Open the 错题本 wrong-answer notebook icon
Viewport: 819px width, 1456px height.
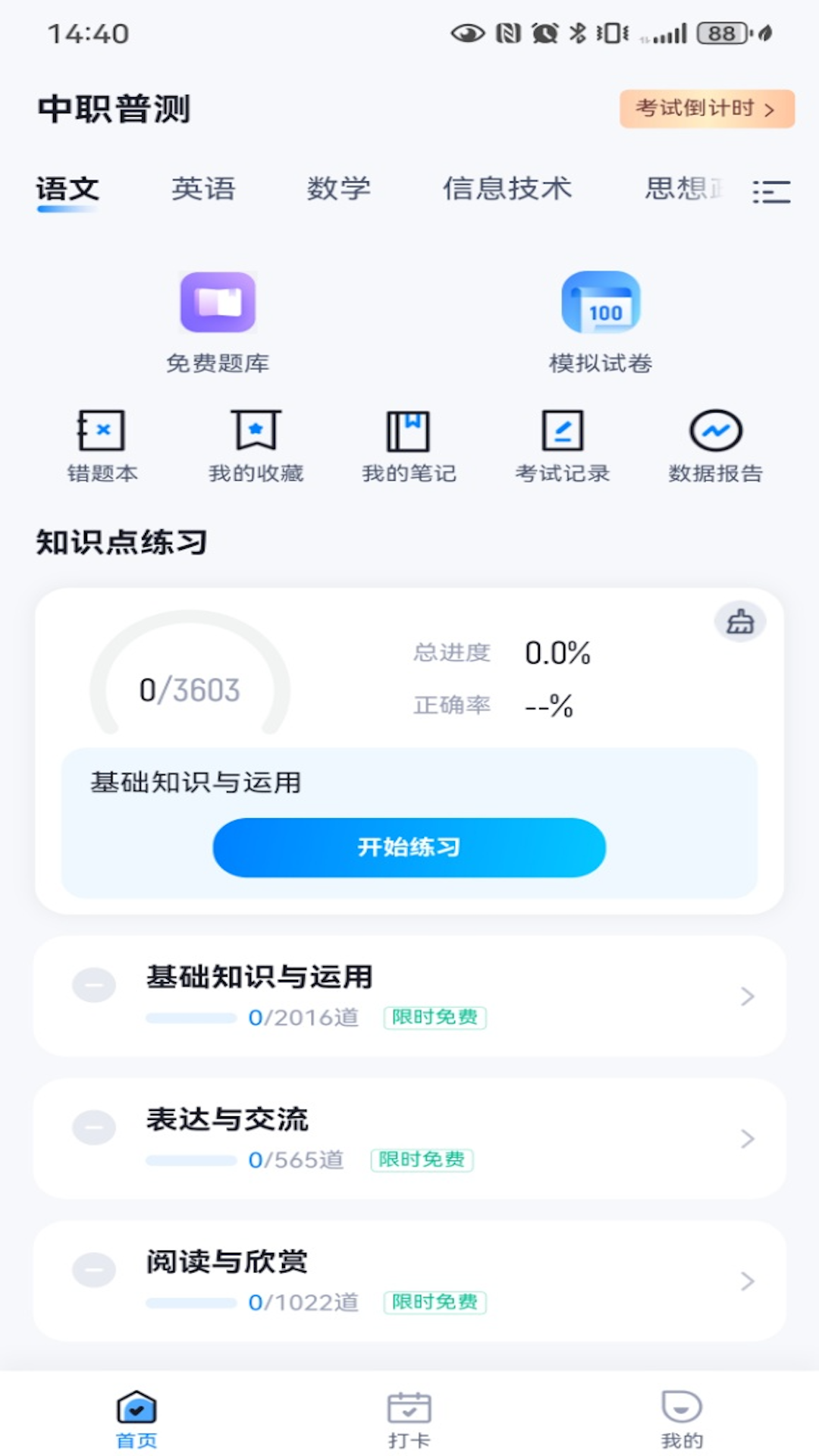[x=102, y=431]
